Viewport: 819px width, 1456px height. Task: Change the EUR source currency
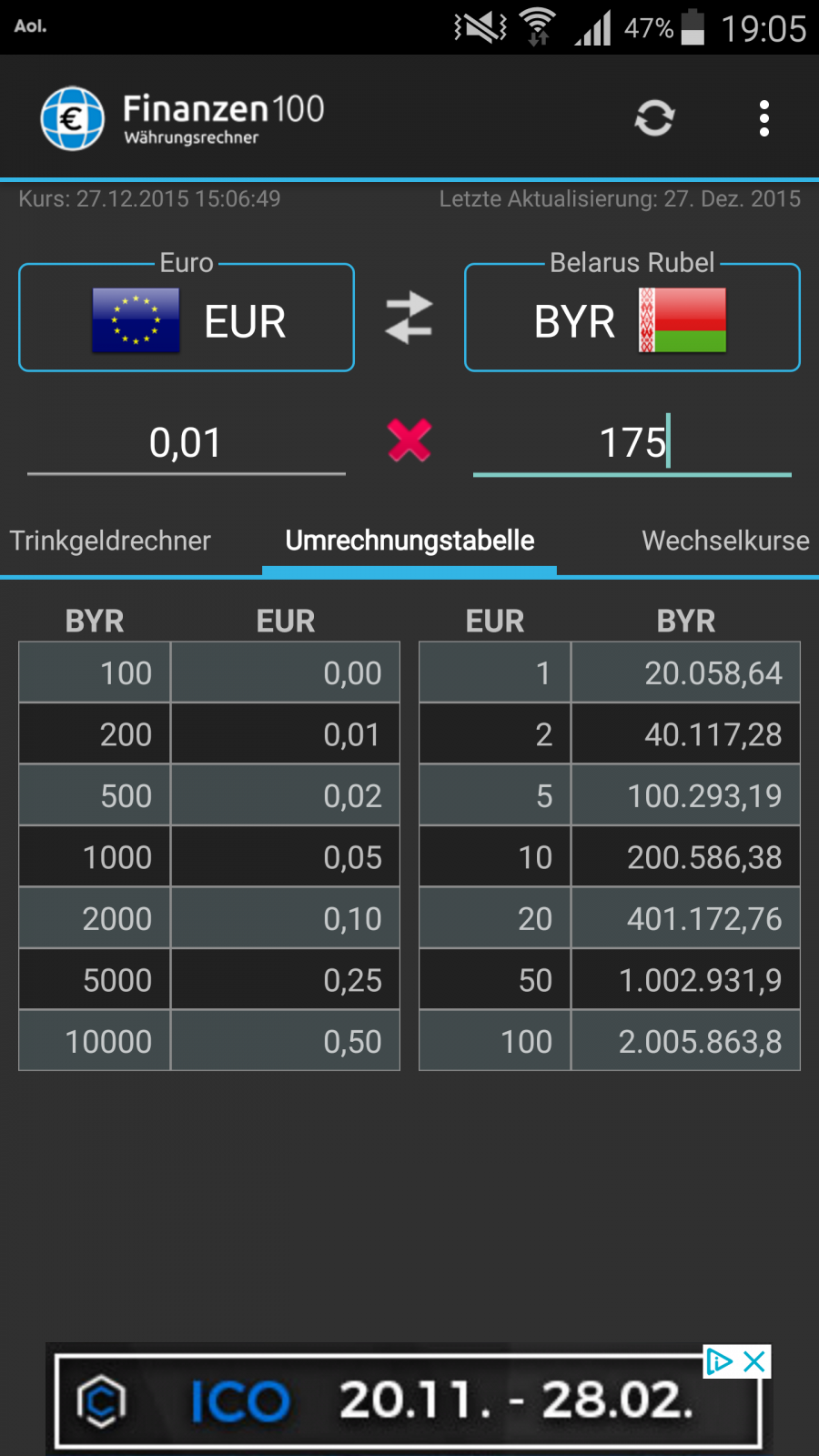pyautogui.click(x=187, y=318)
